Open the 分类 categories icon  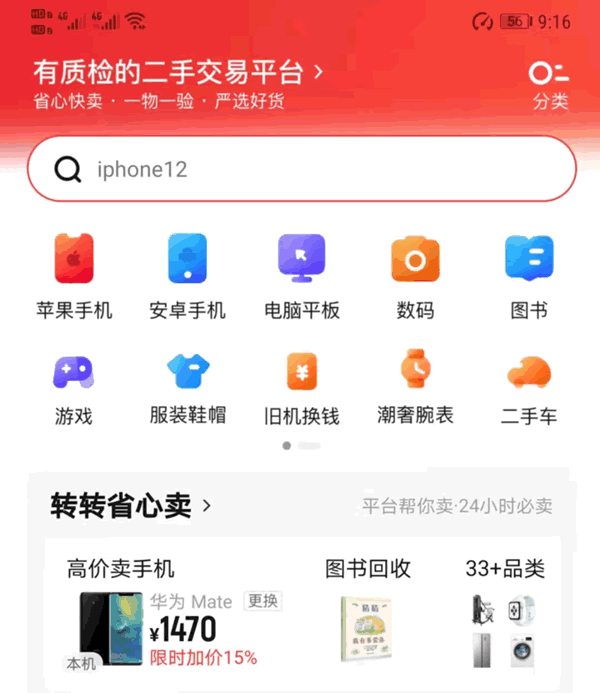(549, 82)
